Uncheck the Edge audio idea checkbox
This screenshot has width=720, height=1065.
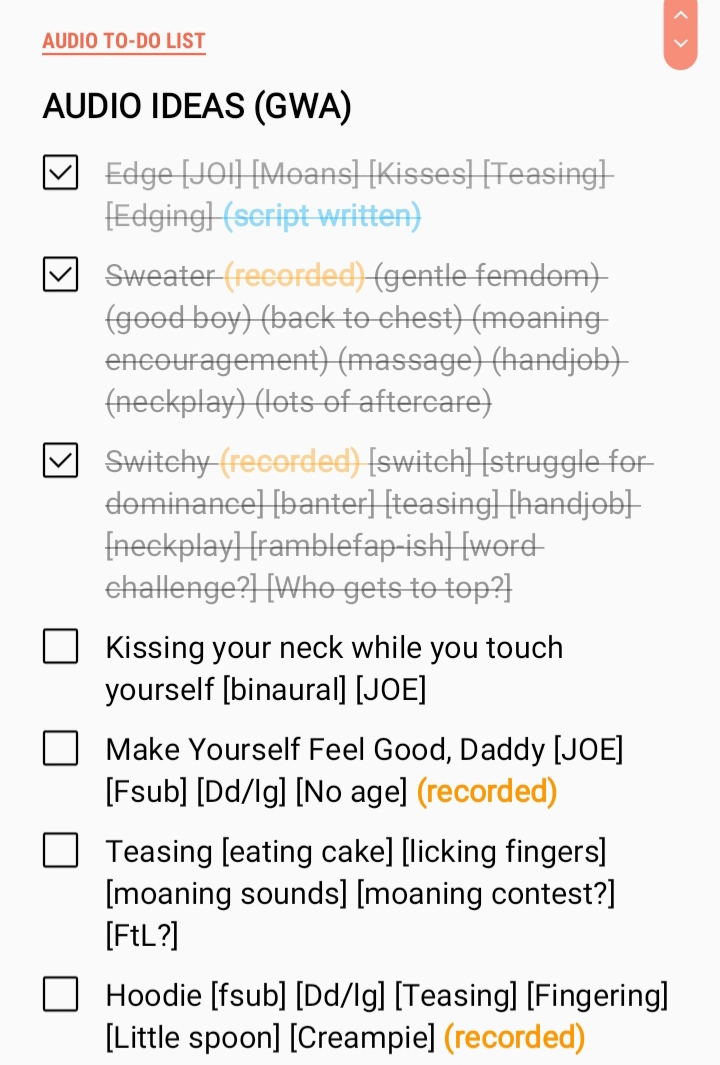[60, 172]
